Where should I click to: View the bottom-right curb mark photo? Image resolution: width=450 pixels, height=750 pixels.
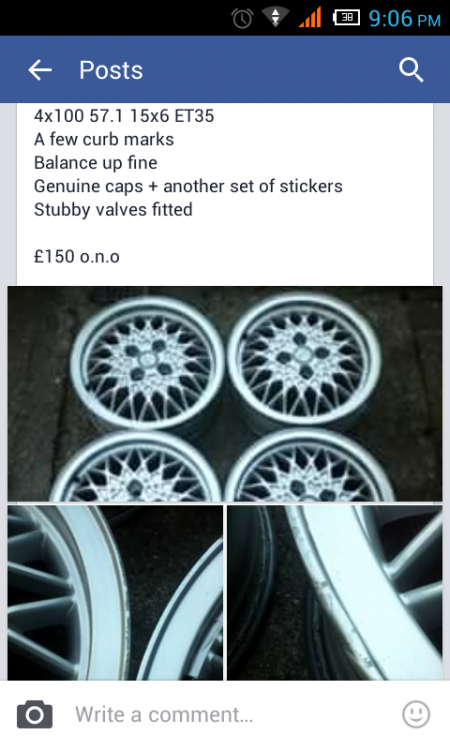click(335, 593)
